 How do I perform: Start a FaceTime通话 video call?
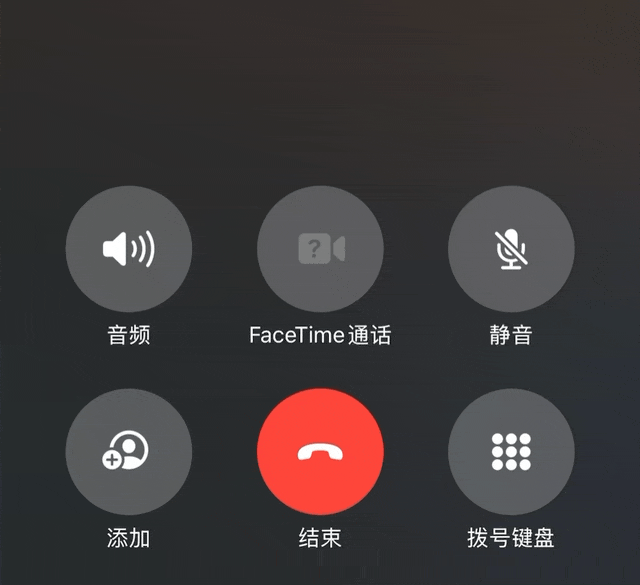[320, 249]
